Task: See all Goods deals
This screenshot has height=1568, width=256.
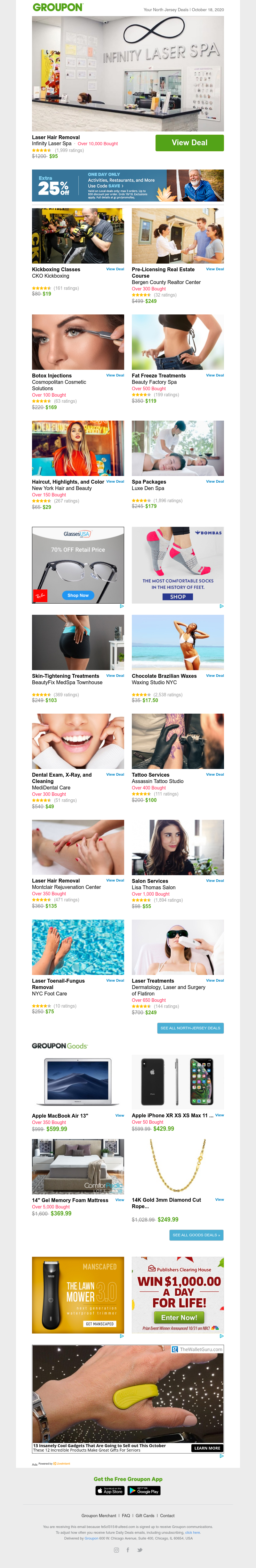Action: point(196,1235)
